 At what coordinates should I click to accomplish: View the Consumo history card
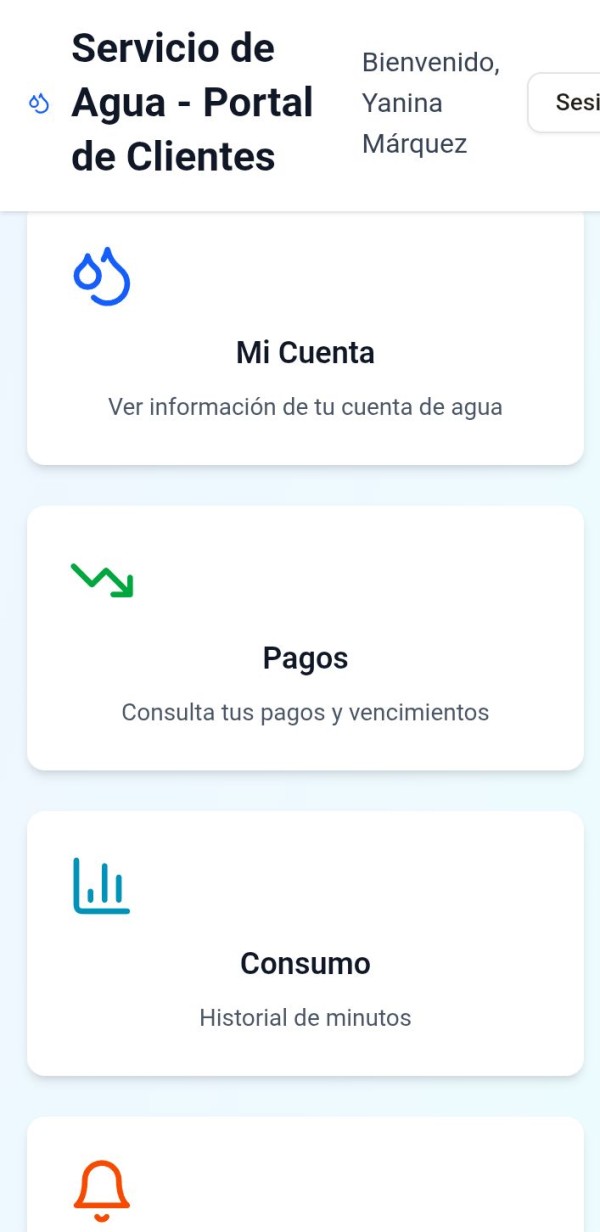click(305, 963)
